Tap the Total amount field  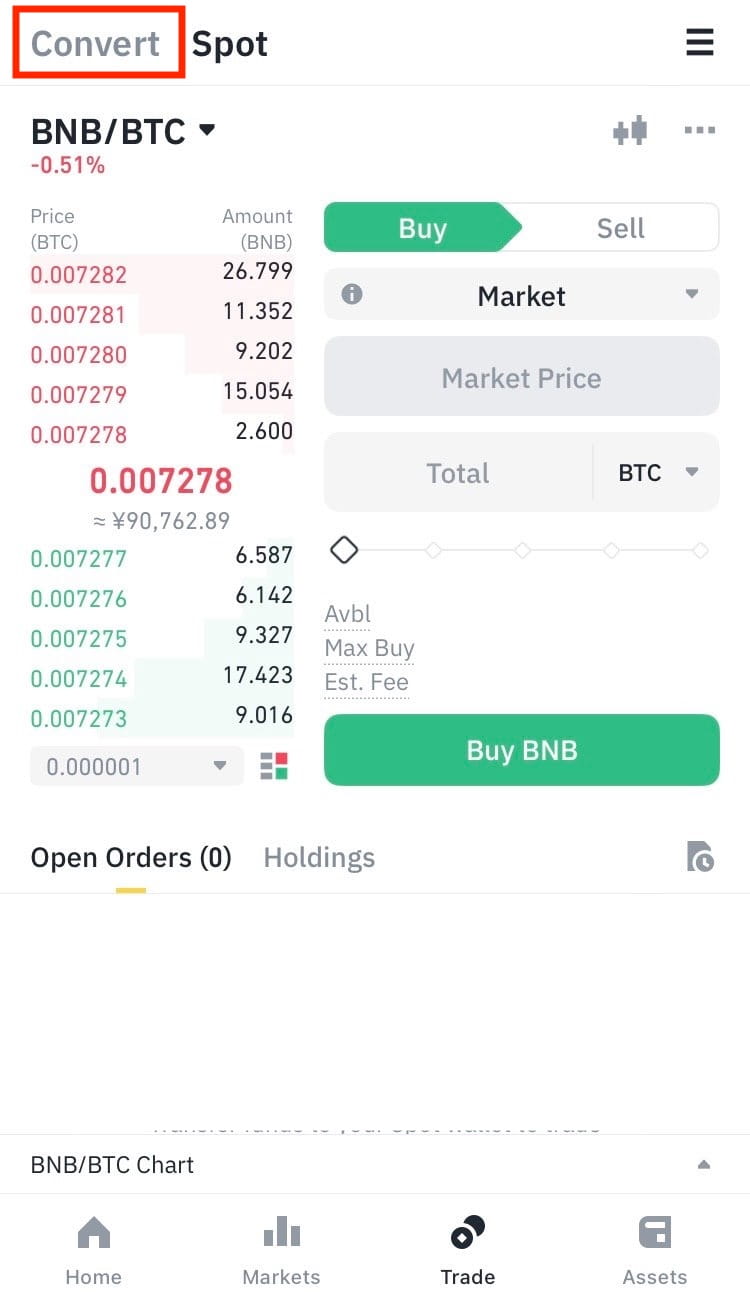(458, 473)
